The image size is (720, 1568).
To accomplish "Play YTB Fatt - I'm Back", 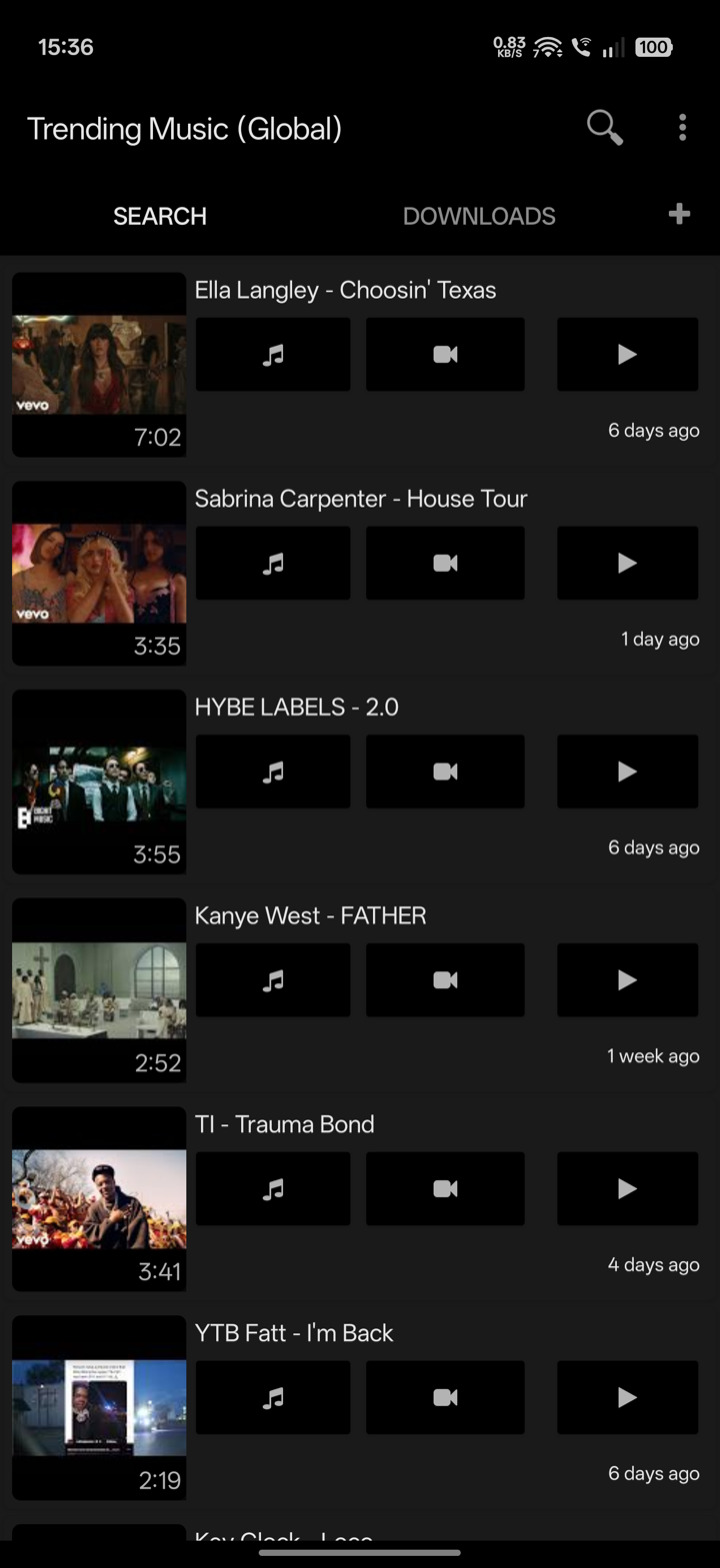I will tap(627, 1397).
